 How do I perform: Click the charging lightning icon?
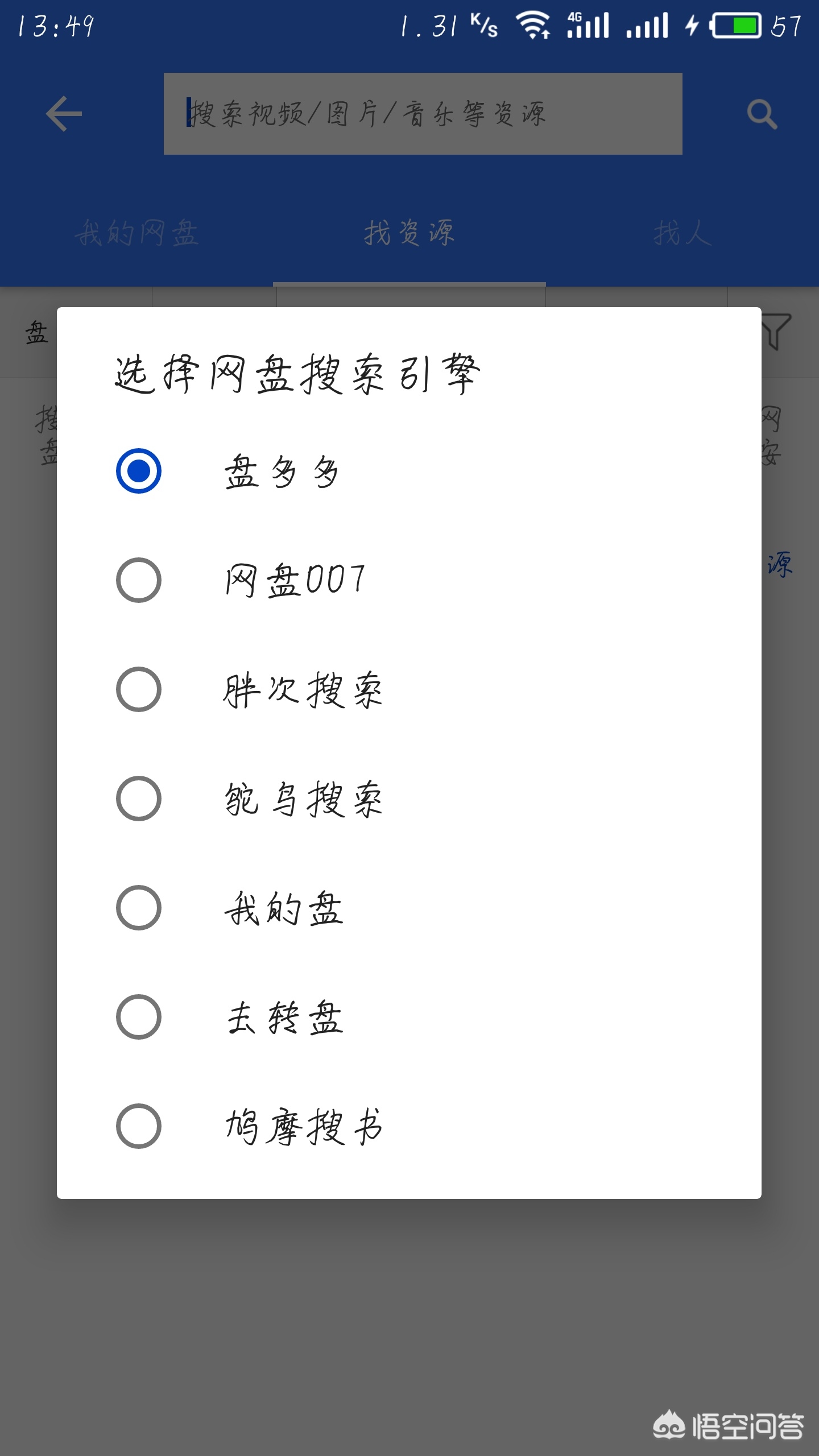(693, 25)
